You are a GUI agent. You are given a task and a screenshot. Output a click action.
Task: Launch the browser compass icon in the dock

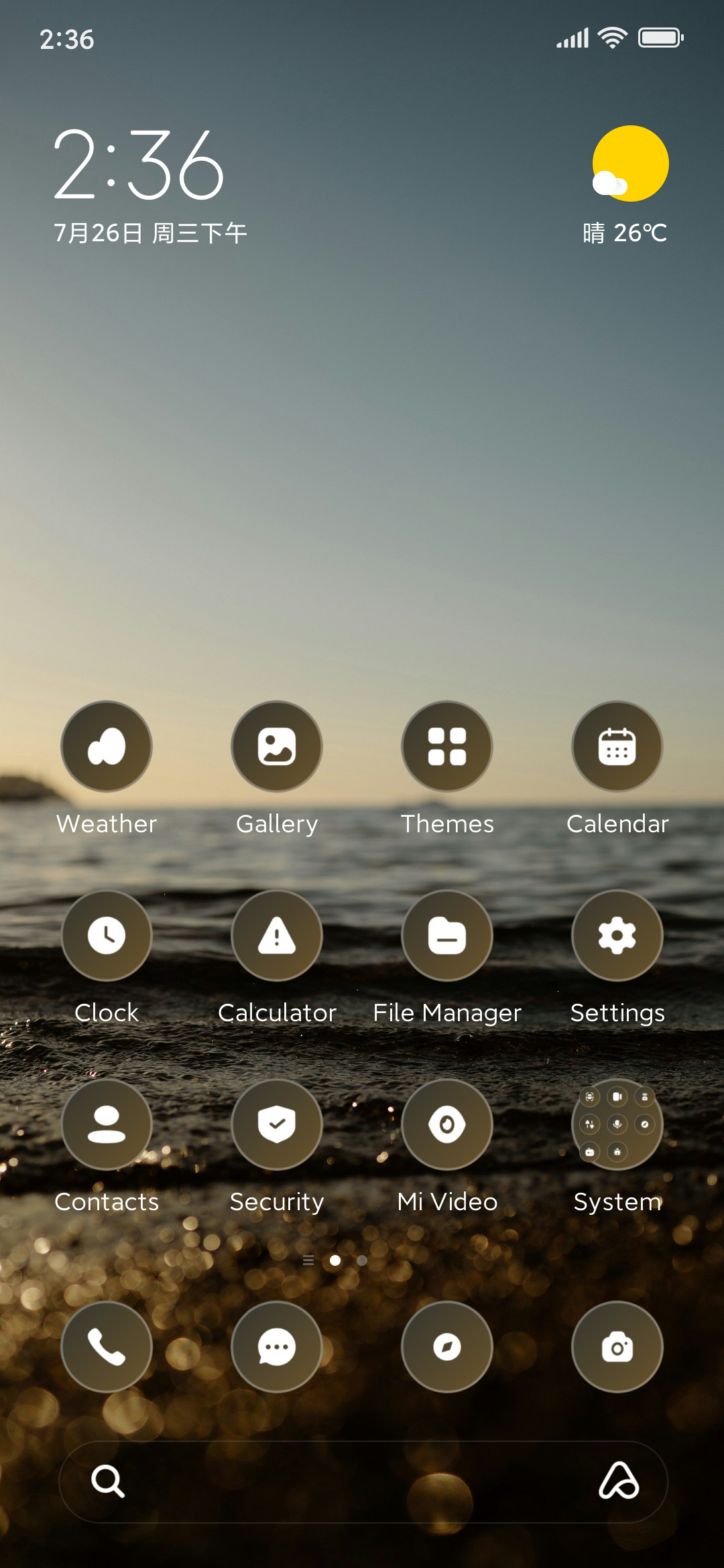pos(447,1347)
